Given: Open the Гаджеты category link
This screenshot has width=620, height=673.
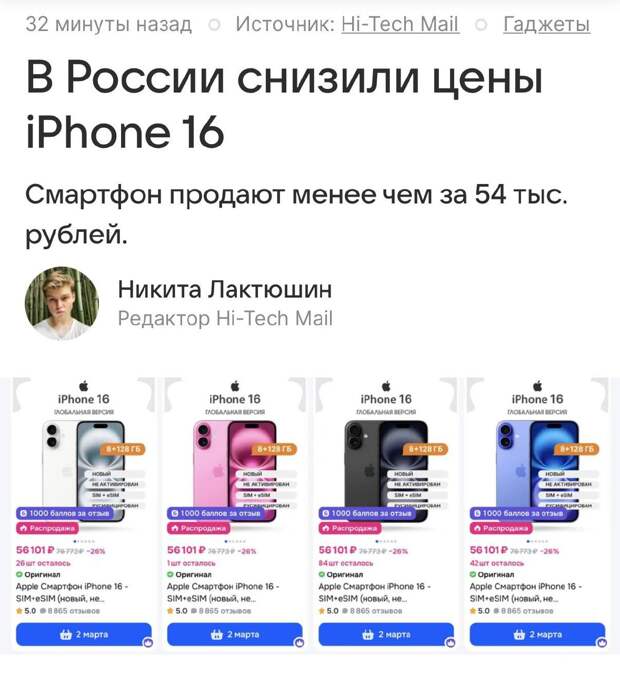Looking at the screenshot, I should [546, 25].
